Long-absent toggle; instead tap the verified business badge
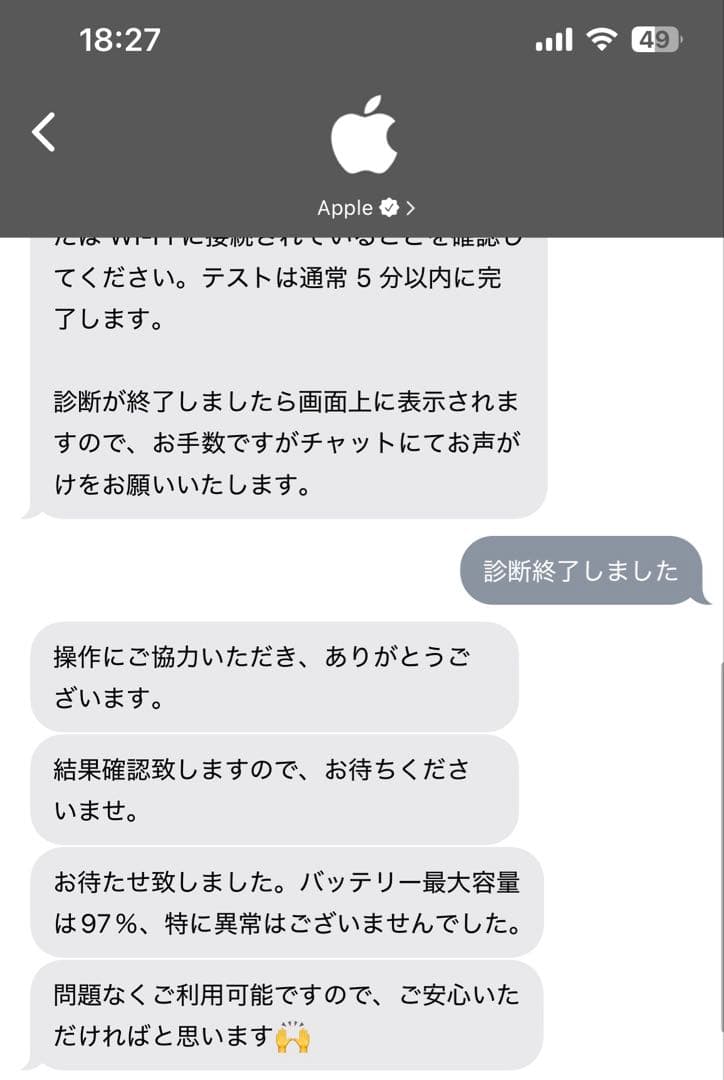This screenshot has width=724, height=1080. pyautogui.click(x=390, y=208)
